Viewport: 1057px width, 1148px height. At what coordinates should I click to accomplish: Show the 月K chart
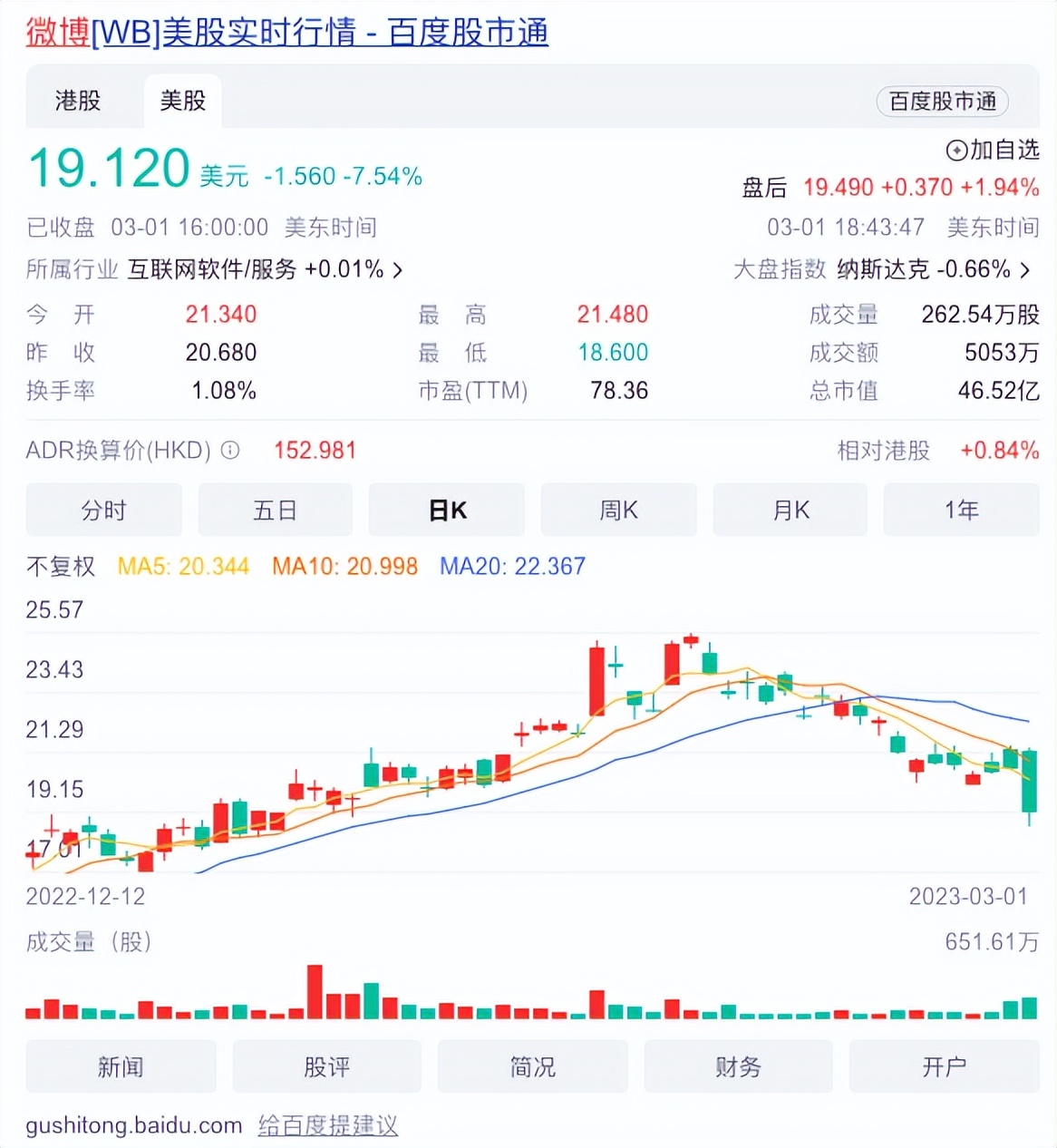tap(790, 511)
